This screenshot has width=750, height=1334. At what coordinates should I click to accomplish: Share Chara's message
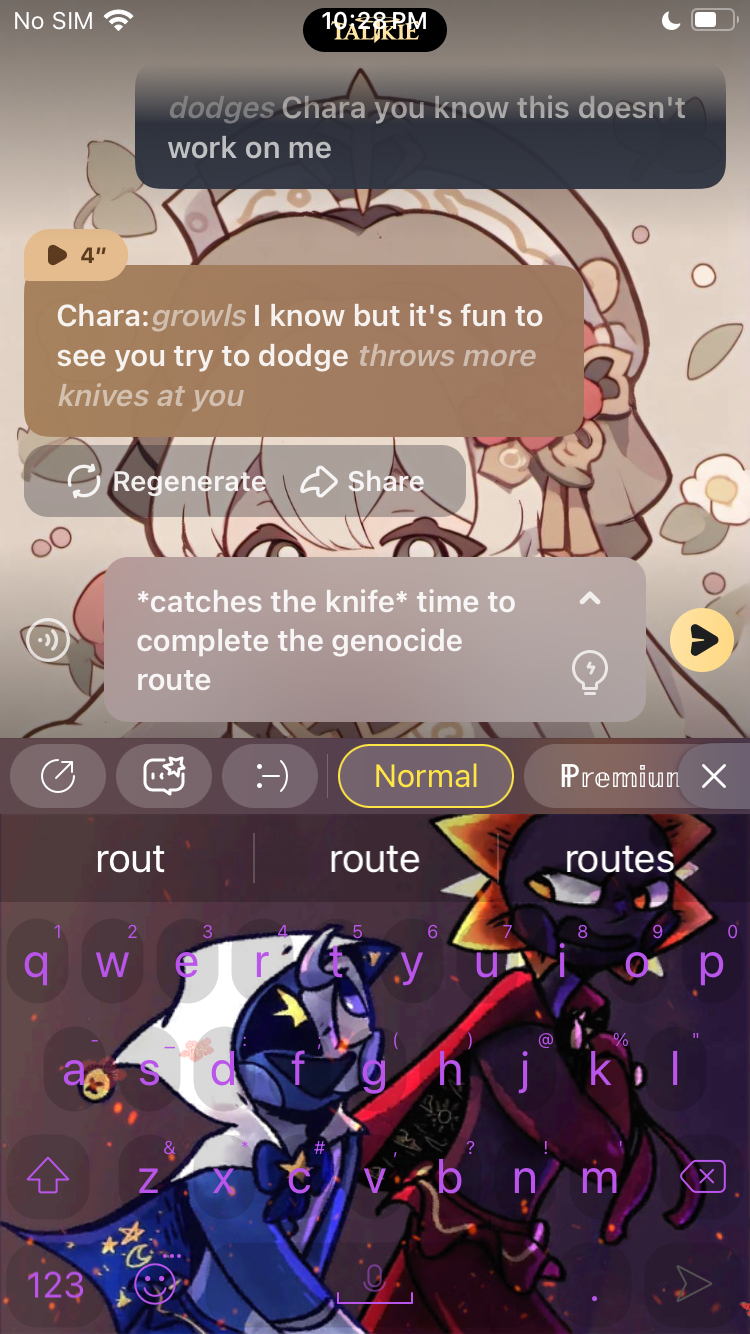click(363, 482)
